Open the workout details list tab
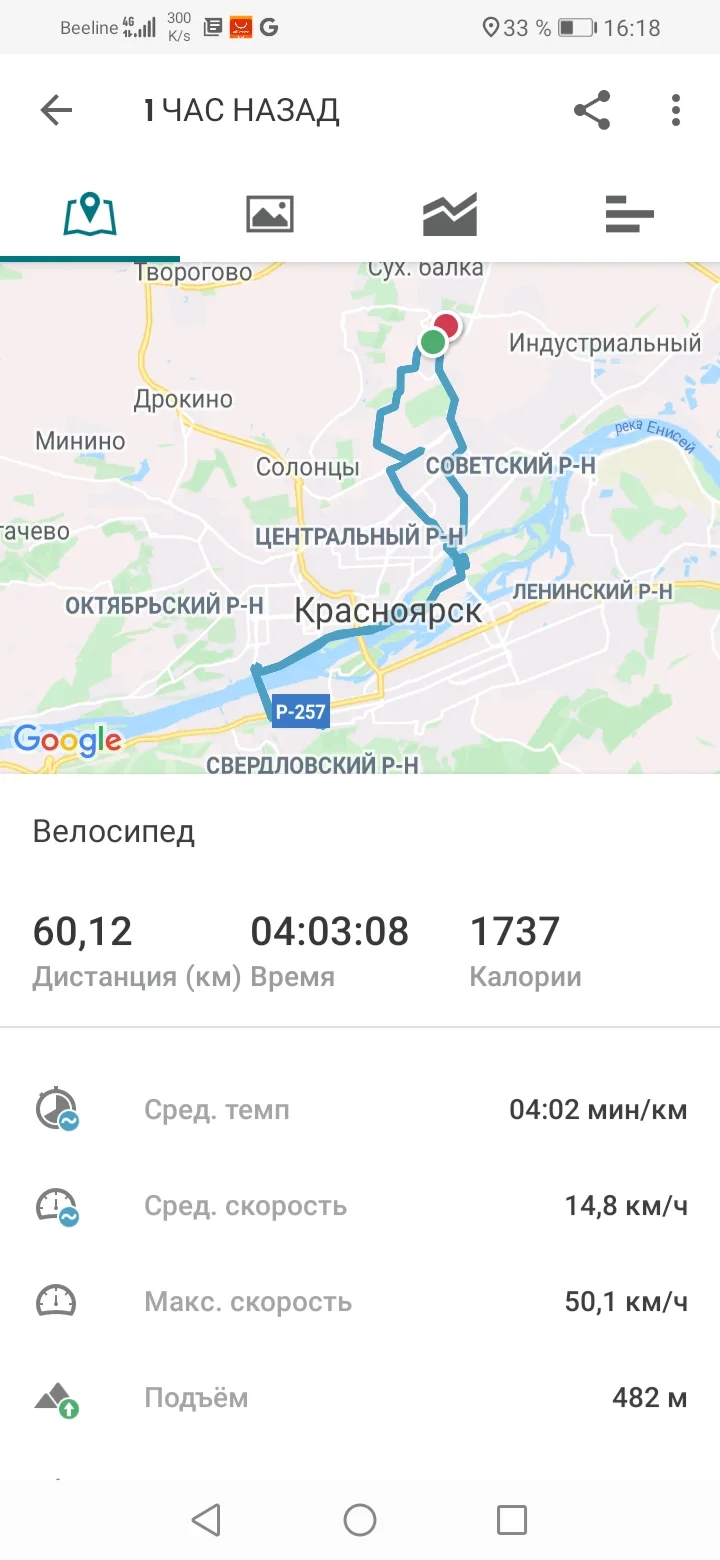This screenshot has width=720, height=1560. pos(629,212)
